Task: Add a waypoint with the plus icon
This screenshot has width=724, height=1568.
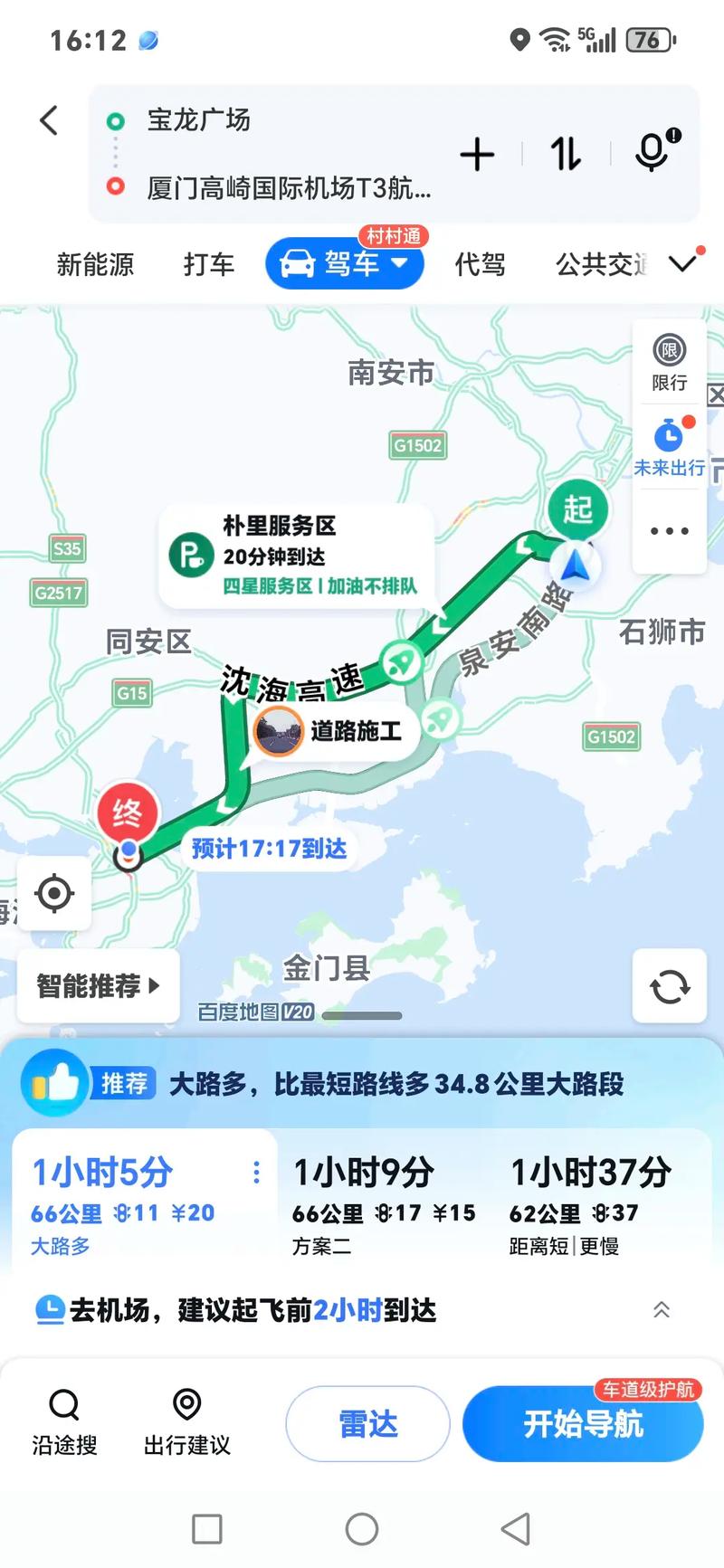Action: click(477, 154)
